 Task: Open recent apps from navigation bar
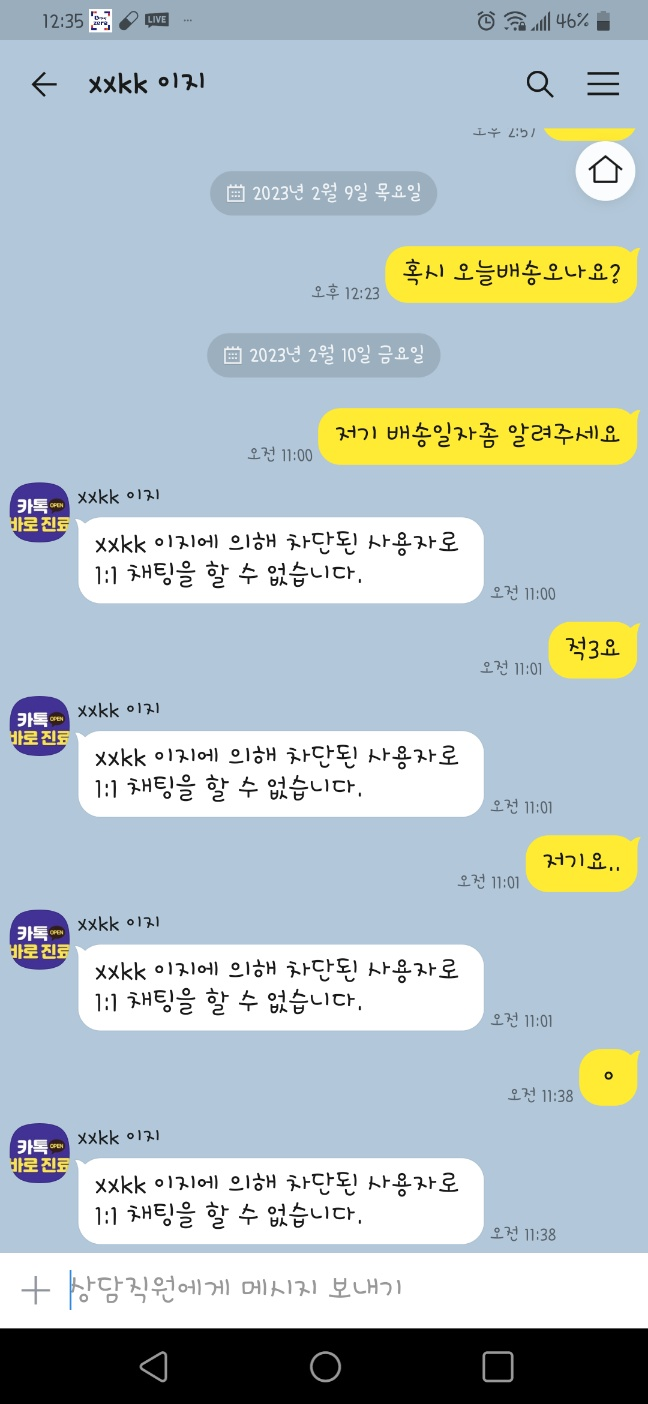click(x=497, y=1366)
